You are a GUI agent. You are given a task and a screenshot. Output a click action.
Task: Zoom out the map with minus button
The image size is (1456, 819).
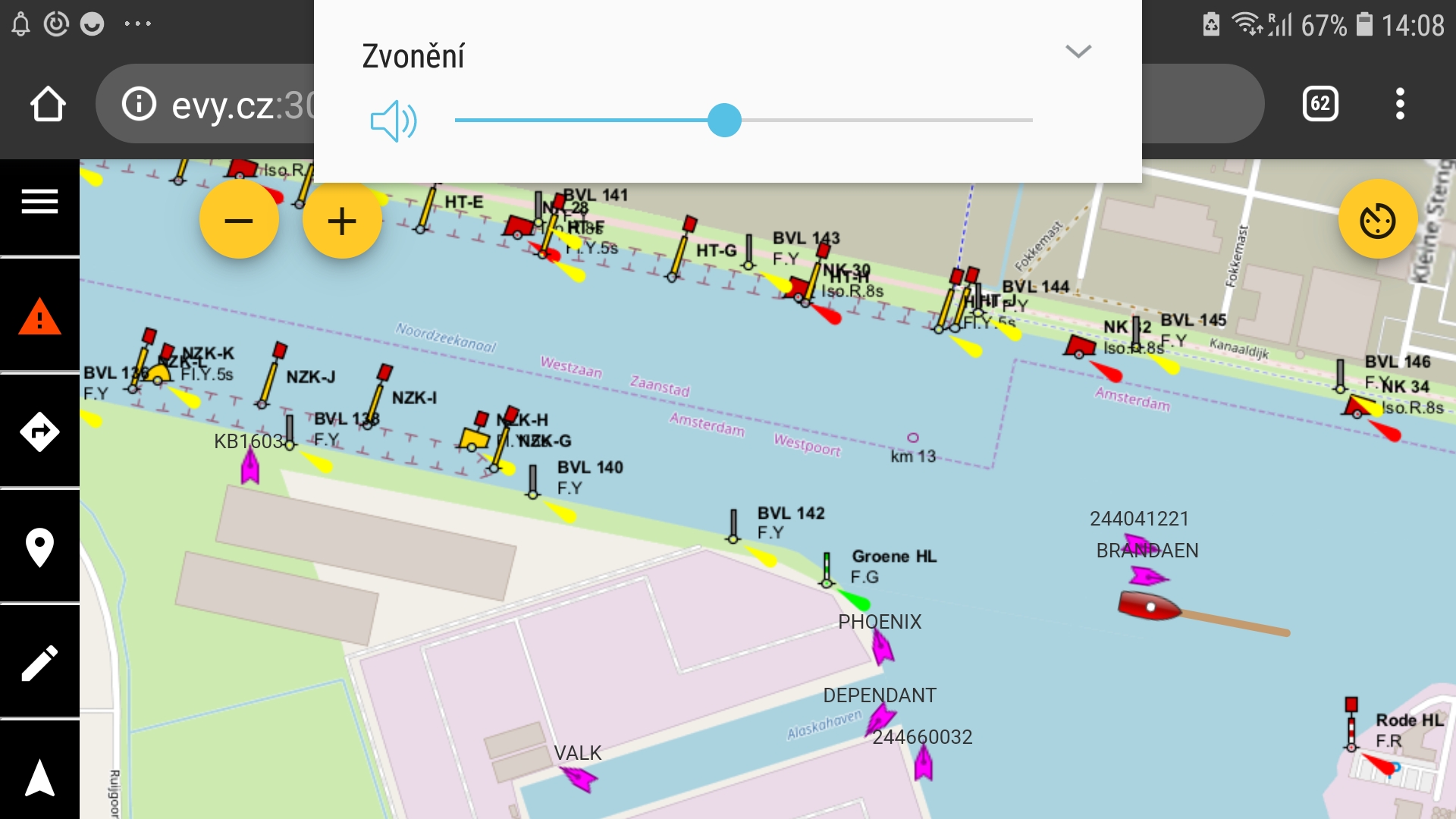point(239,221)
